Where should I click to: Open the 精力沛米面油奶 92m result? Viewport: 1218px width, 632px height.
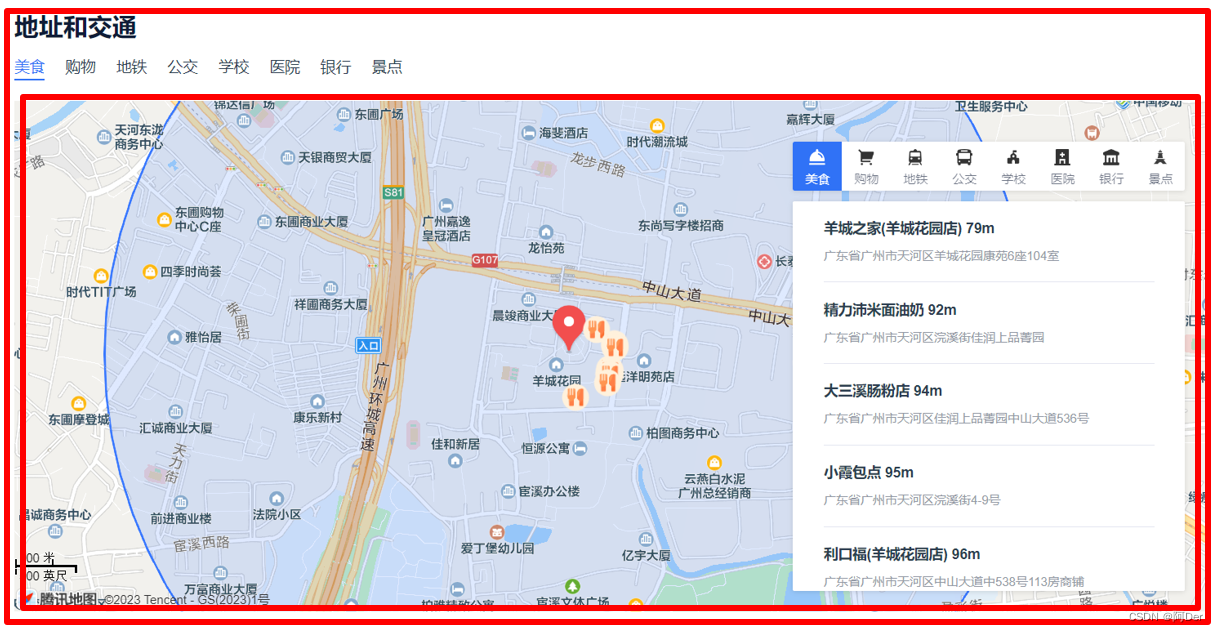tap(890, 310)
